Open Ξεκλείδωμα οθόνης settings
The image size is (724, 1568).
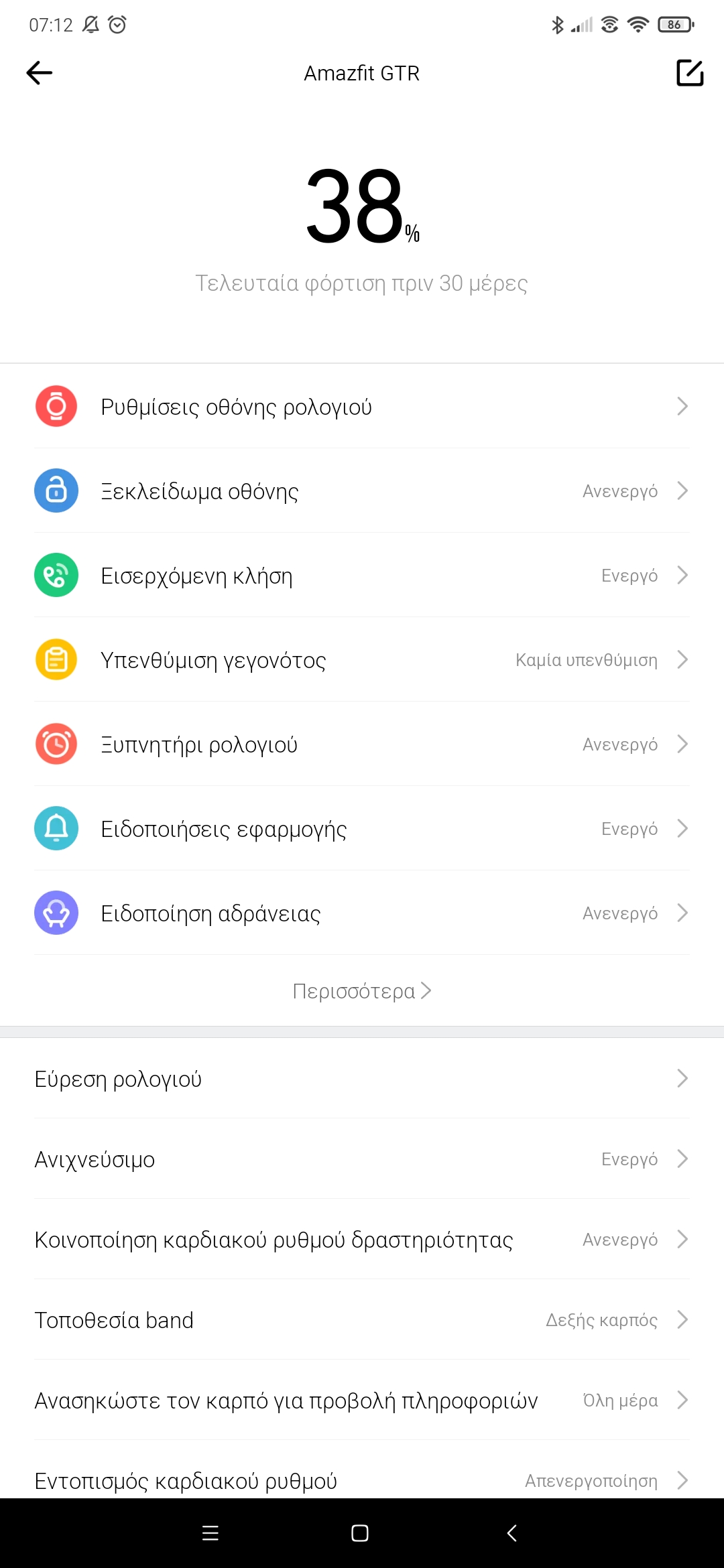pos(362,491)
